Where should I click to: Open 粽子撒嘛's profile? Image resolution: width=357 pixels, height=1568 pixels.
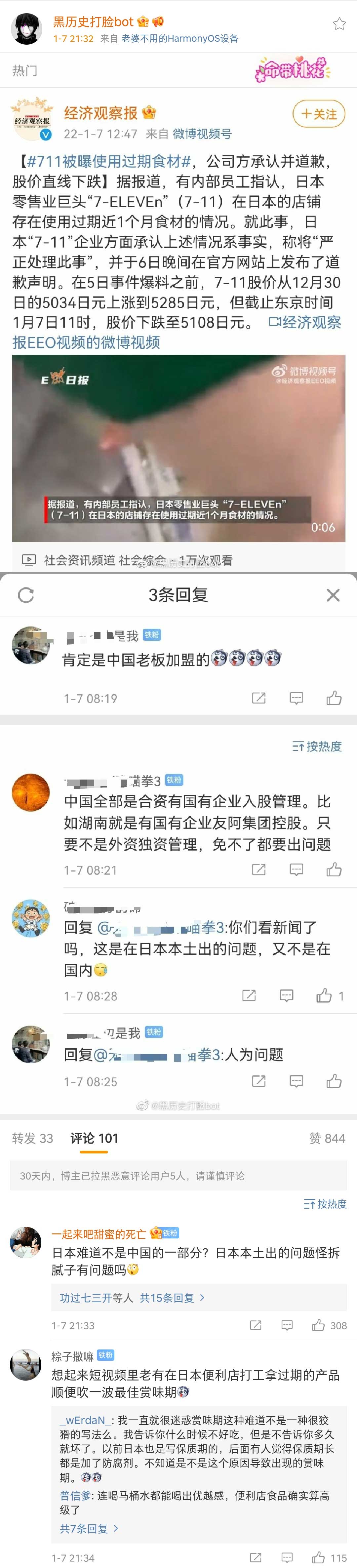(x=72, y=1356)
